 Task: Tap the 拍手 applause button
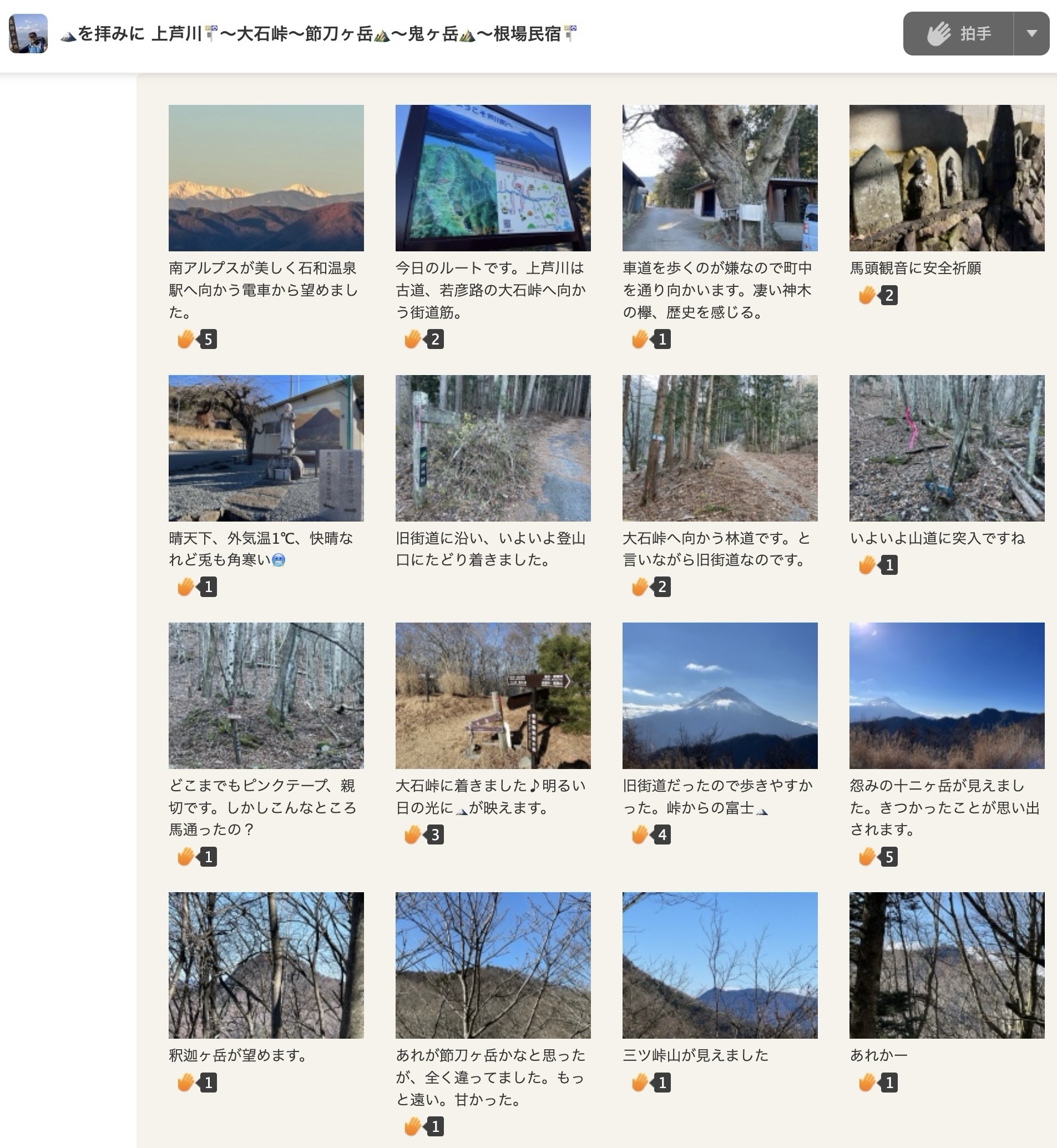coord(959,34)
